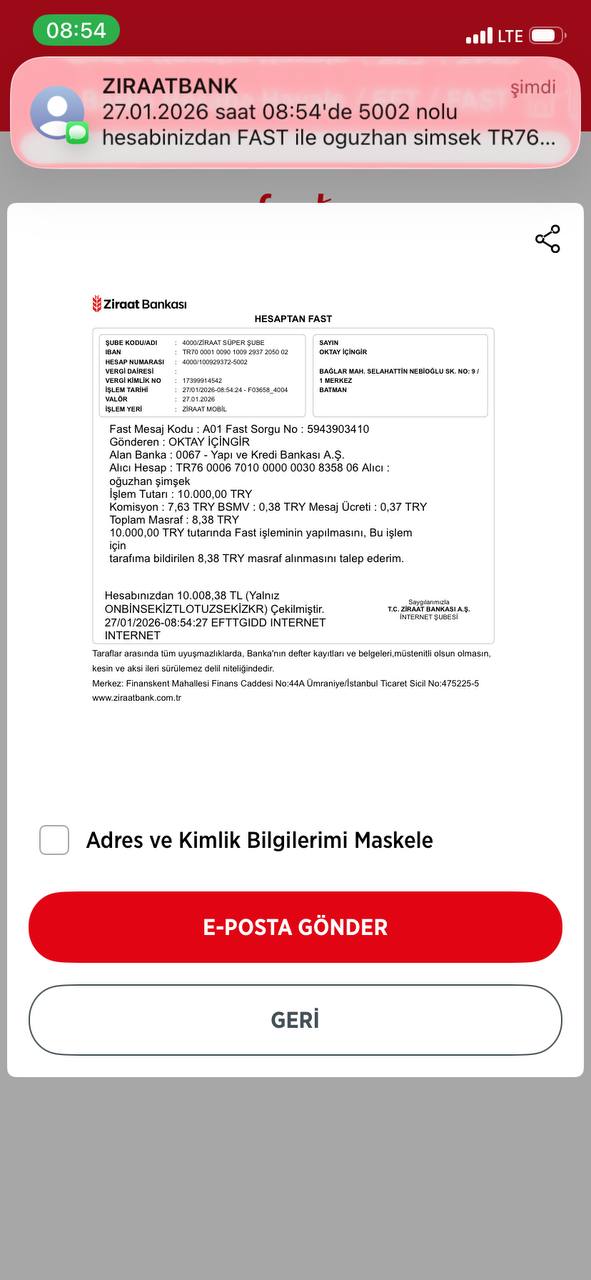Enable Adres ve Kimlik Bilgilerimi Maskele checkbox
This screenshot has height=1280, width=591.
(x=54, y=840)
